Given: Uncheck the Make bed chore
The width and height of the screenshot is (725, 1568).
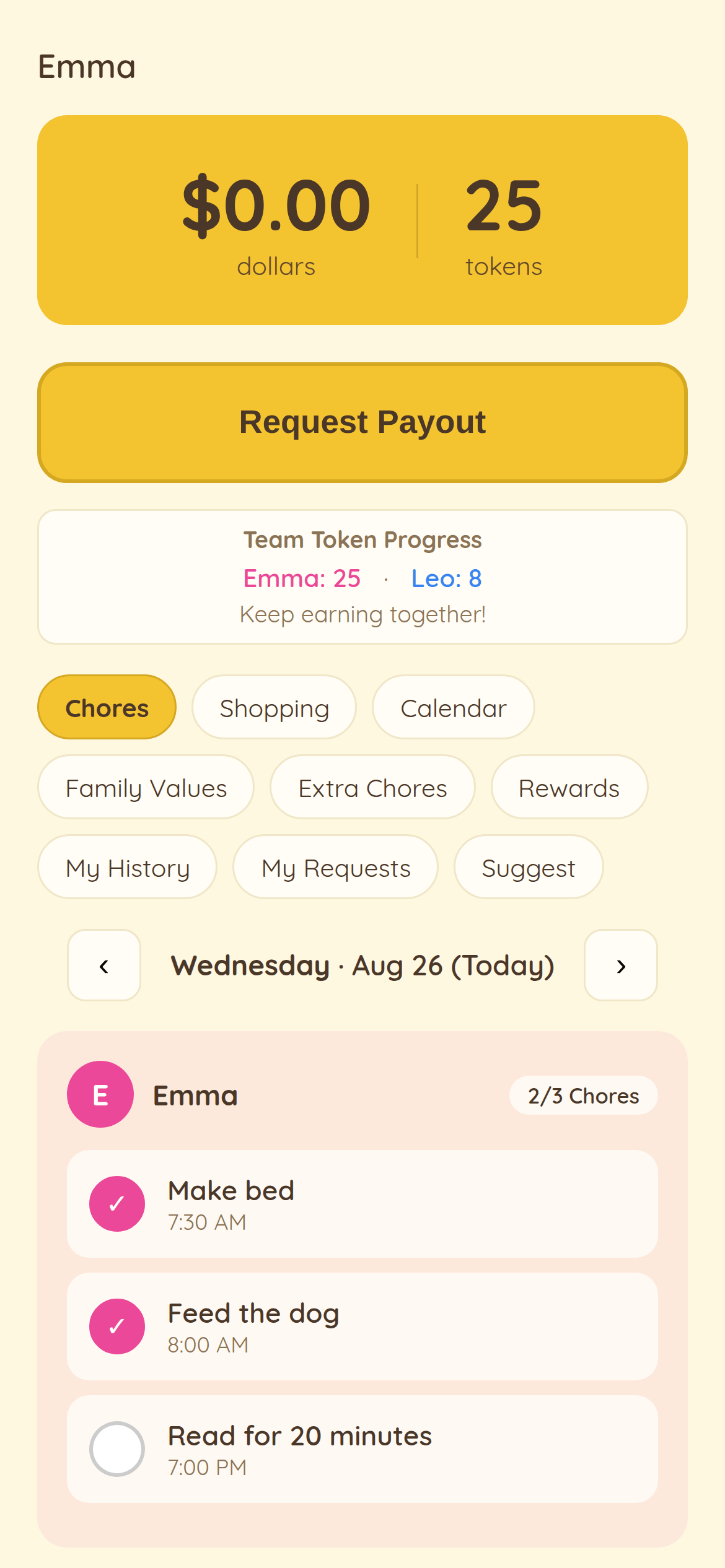Looking at the screenshot, I should pos(117,1204).
